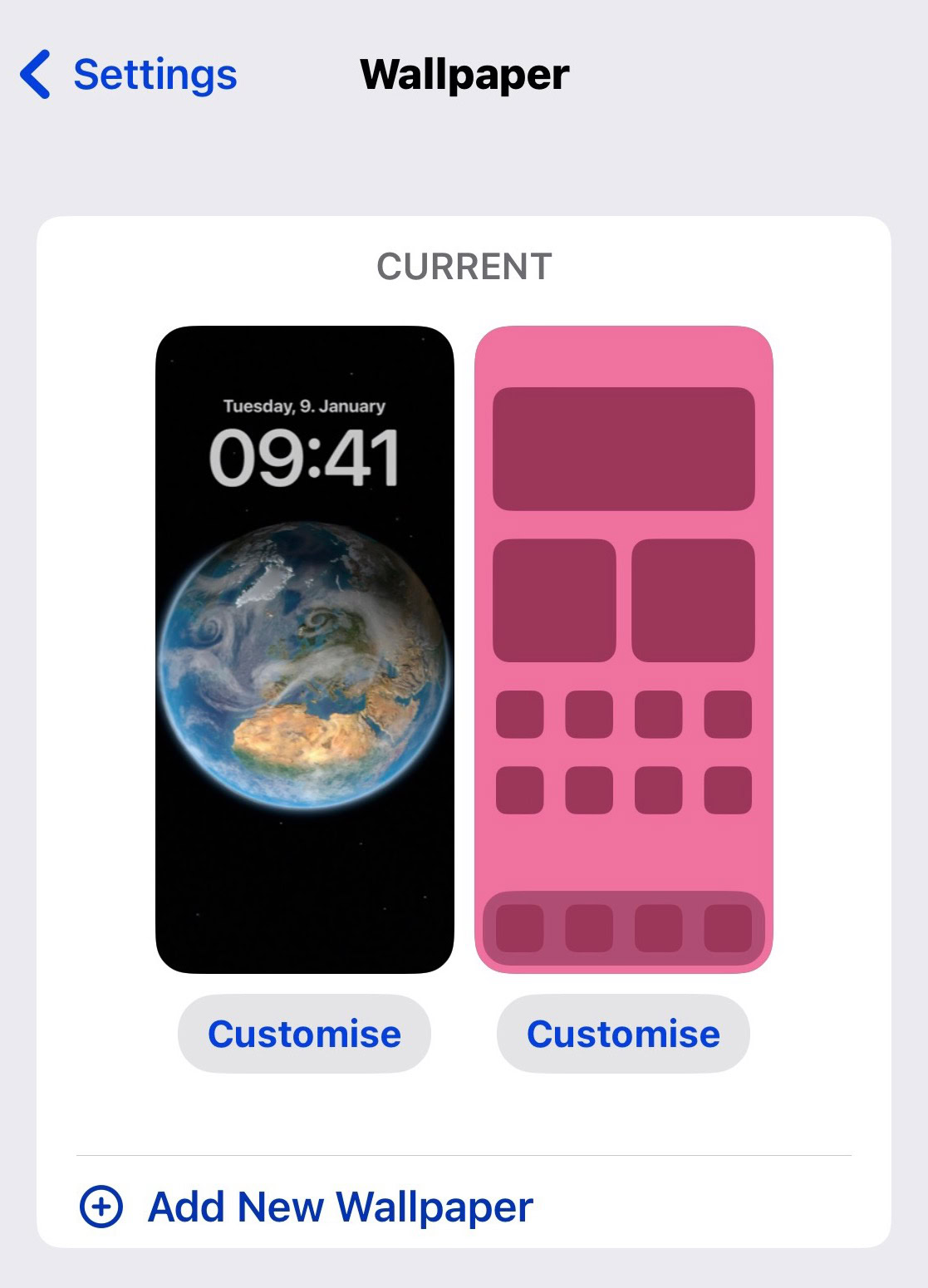The height and width of the screenshot is (1288, 928).
Task: Go back to Settings
Action: (129, 75)
